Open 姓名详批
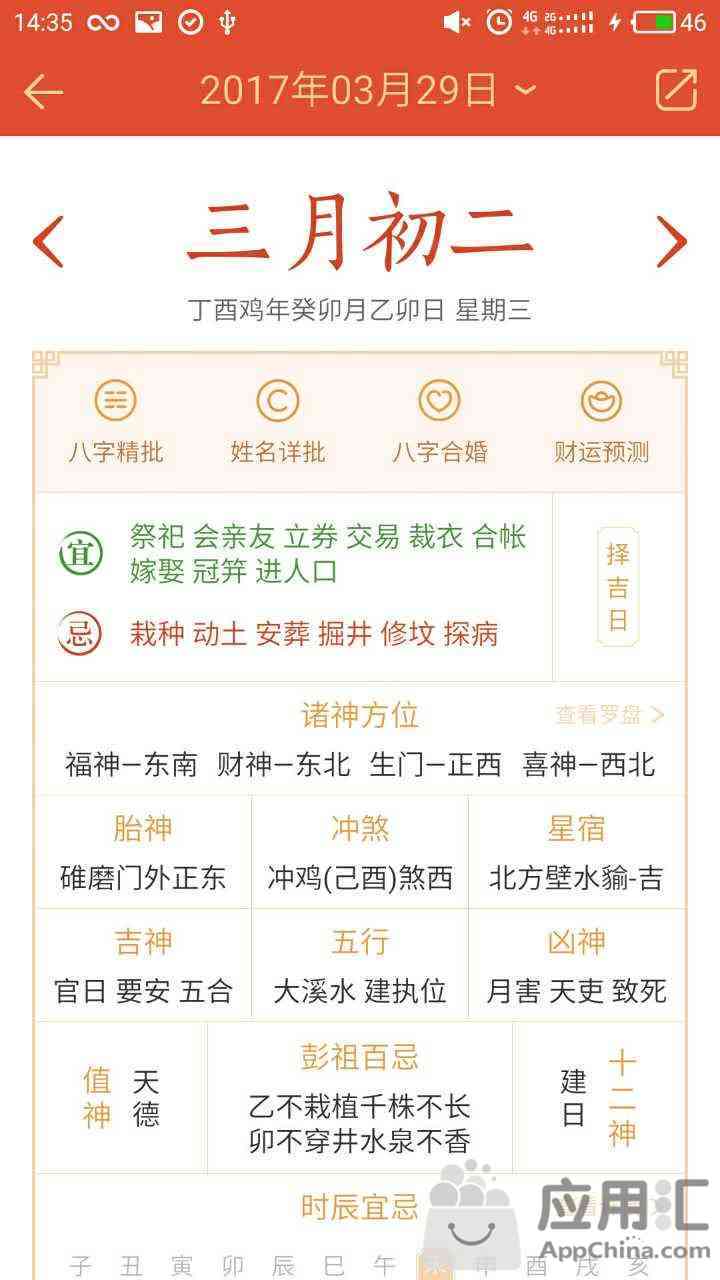This screenshot has height=1280, width=720. point(278,423)
